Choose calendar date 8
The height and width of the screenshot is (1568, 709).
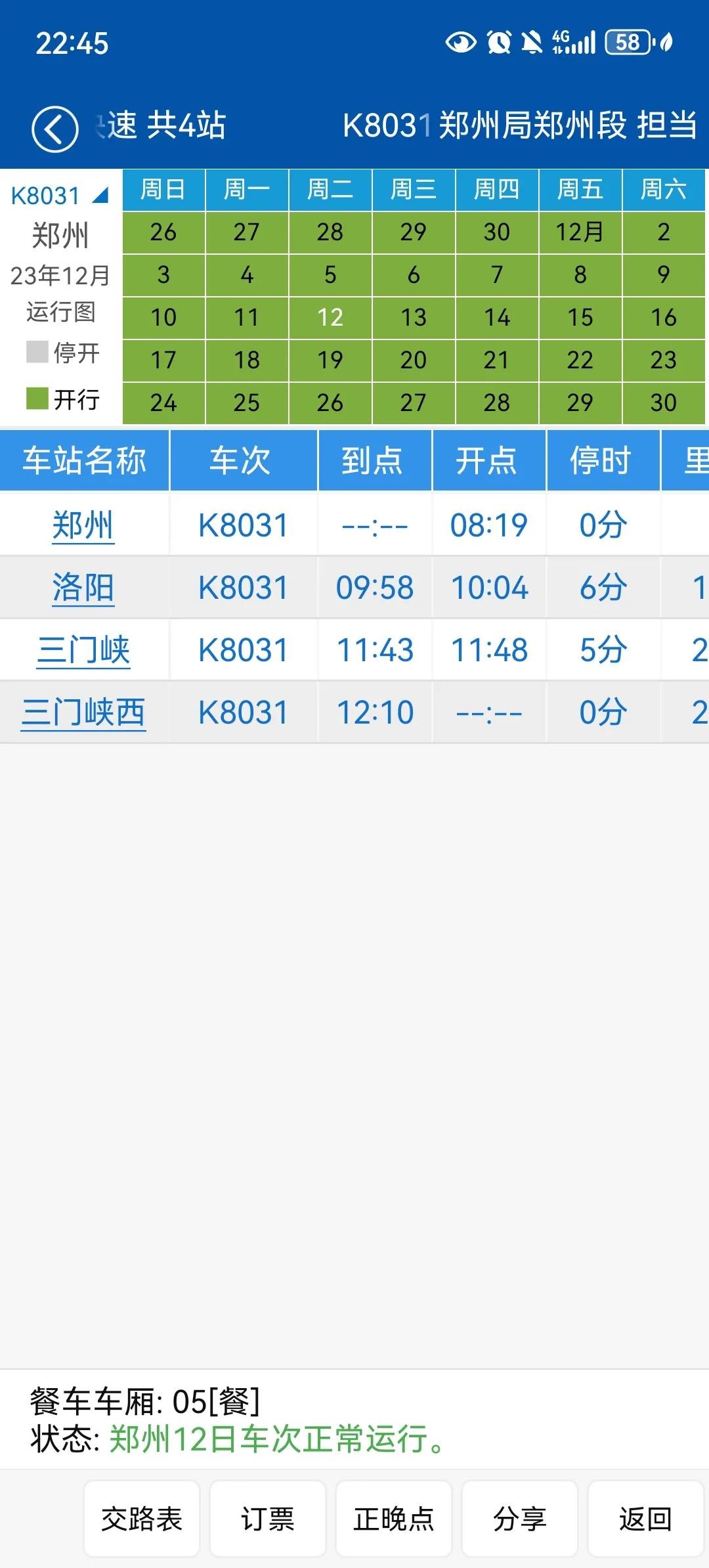580,275
